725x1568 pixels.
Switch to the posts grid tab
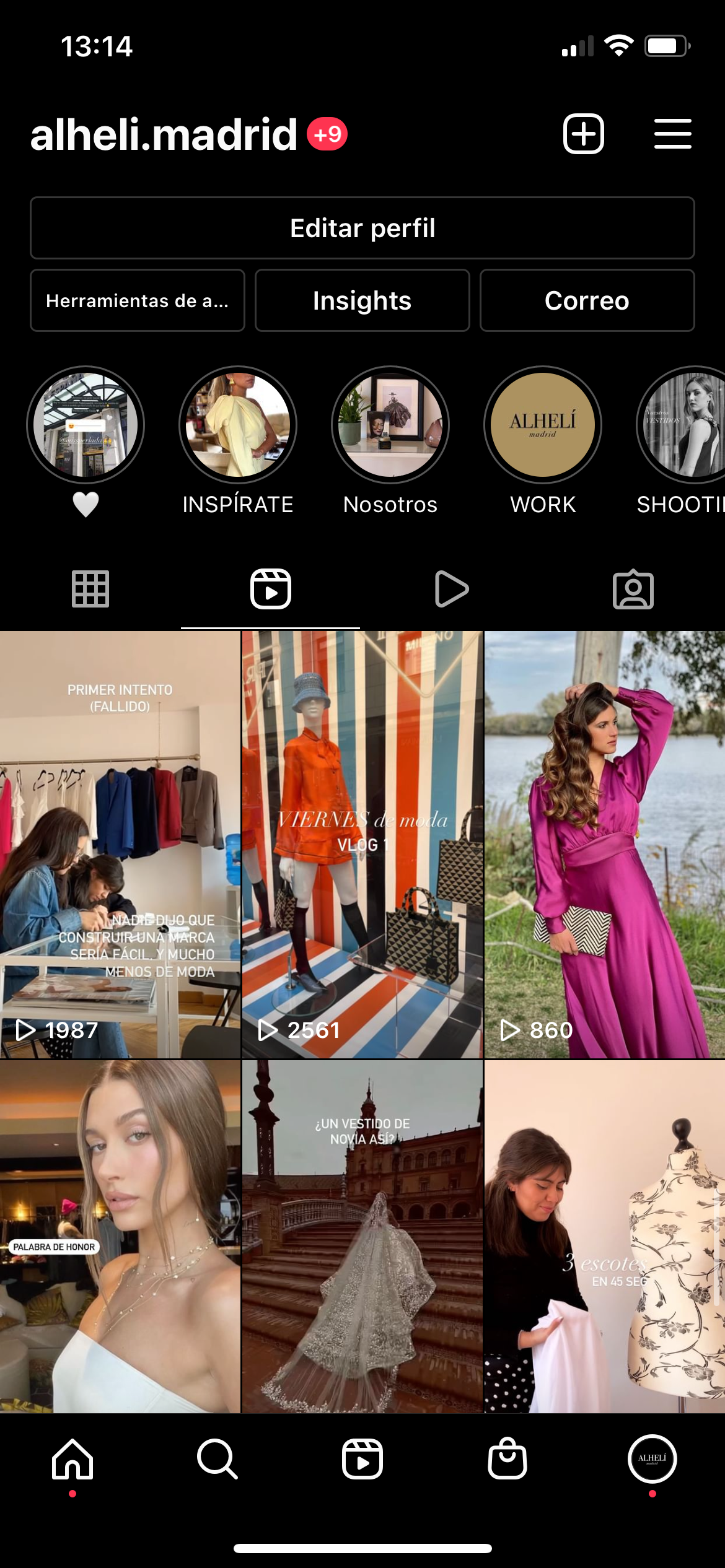(90, 589)
